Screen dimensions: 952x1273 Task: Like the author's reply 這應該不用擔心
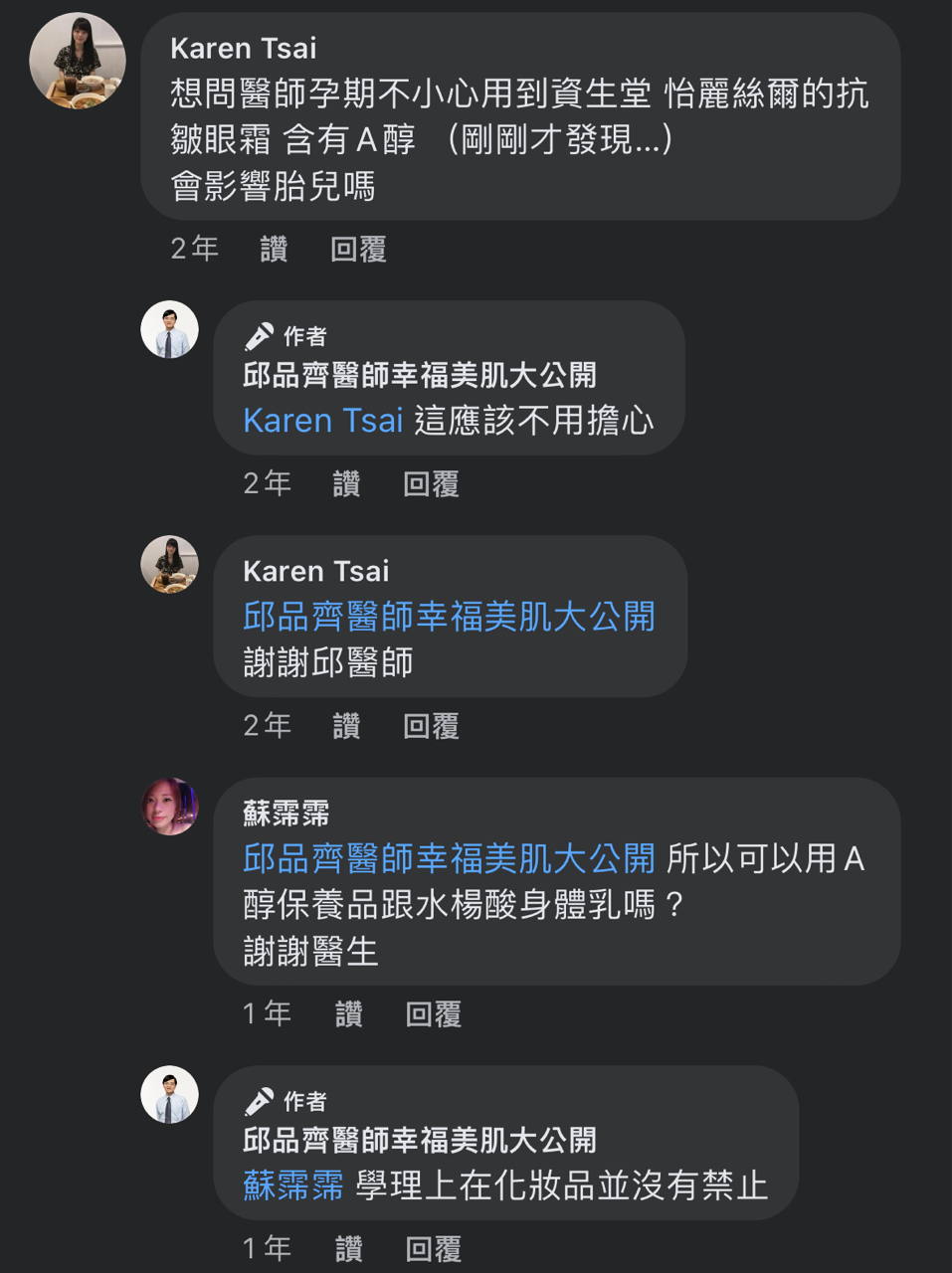(x=346, y=484)
